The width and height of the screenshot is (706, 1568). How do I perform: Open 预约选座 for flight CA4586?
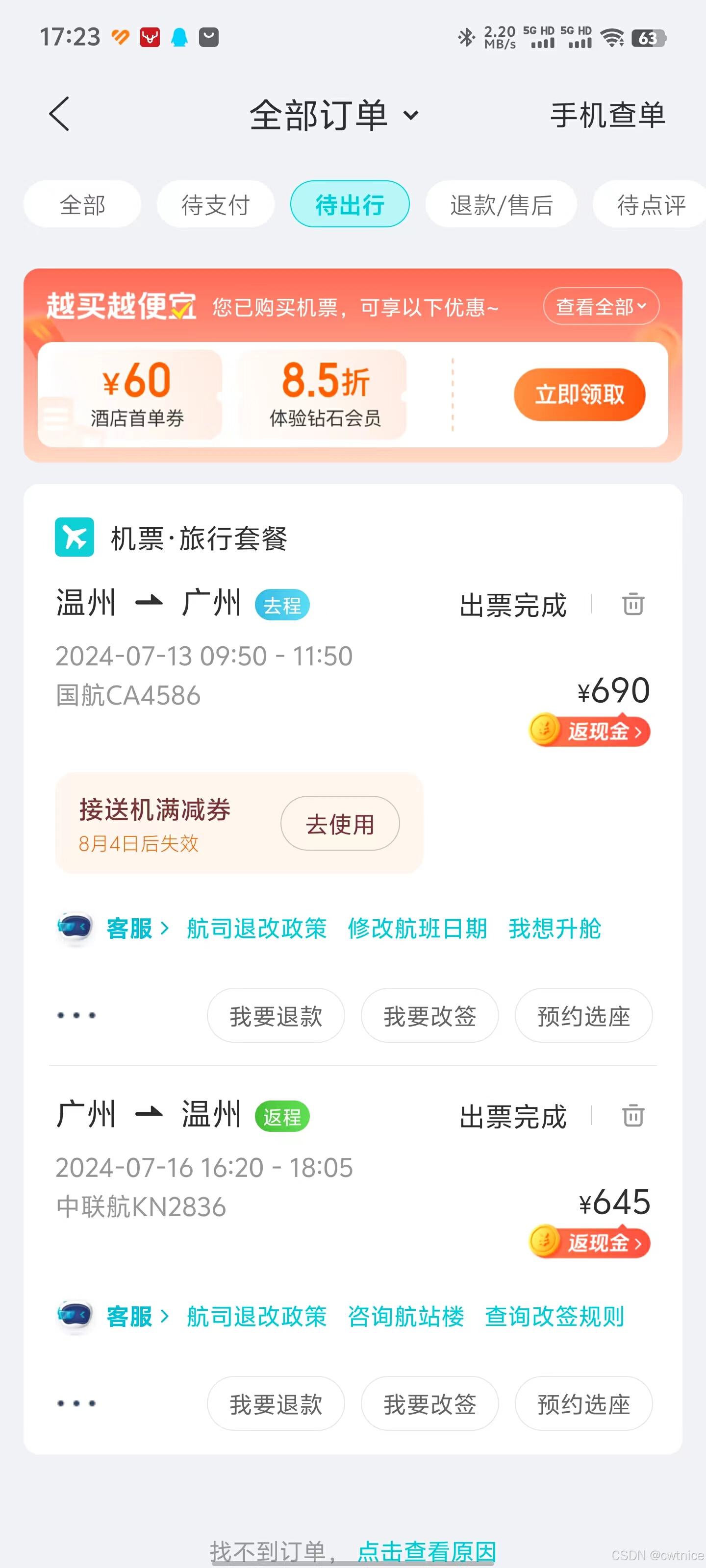(583, 1016)
